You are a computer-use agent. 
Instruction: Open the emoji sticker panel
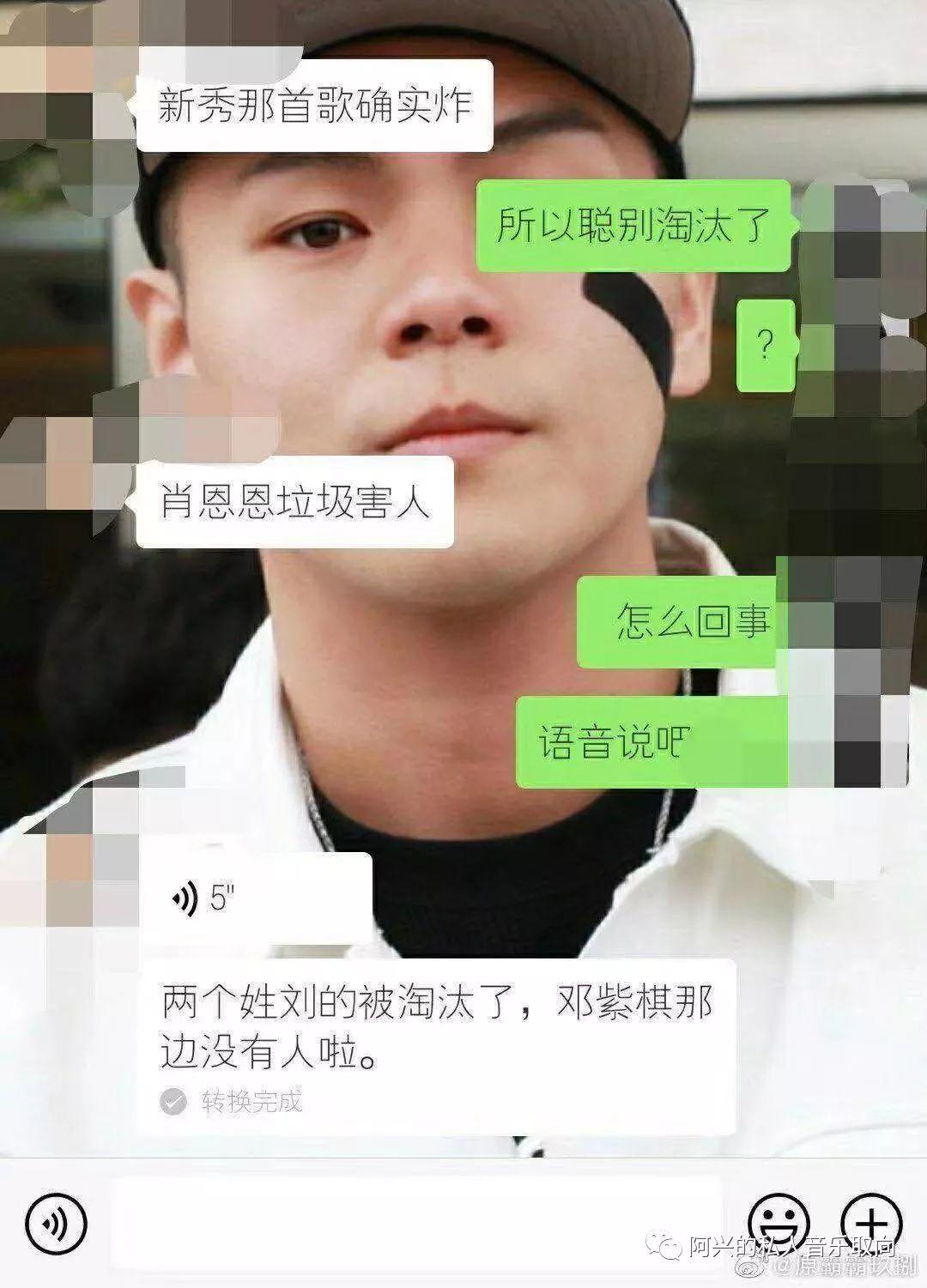(779, 1222)
